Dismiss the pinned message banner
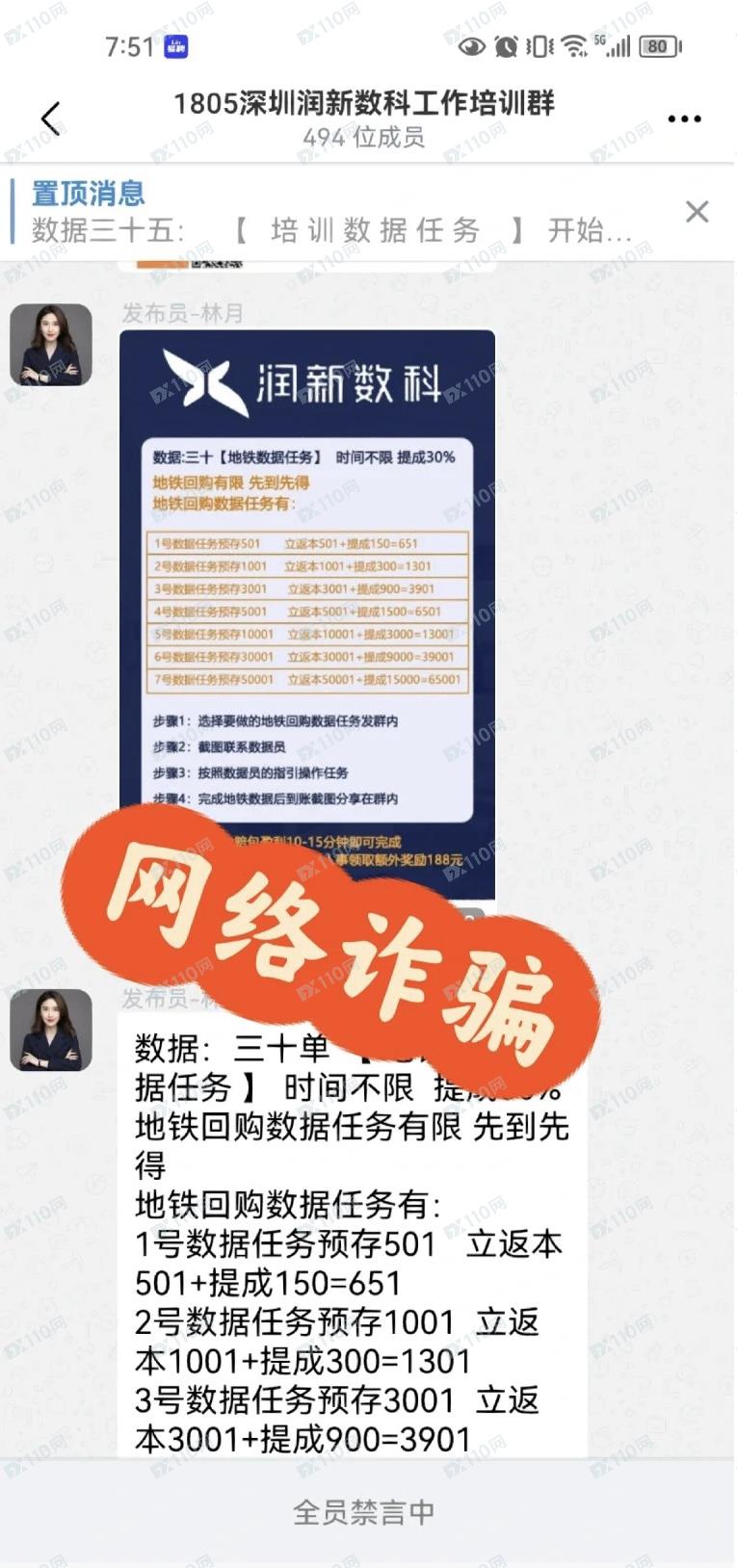This screenshot has height=1568, width=737. coord(697,212)
